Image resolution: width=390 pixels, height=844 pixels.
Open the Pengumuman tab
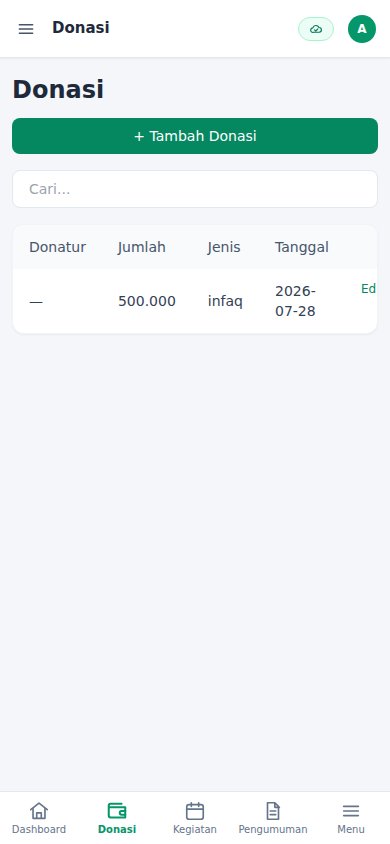coord(273,818)
